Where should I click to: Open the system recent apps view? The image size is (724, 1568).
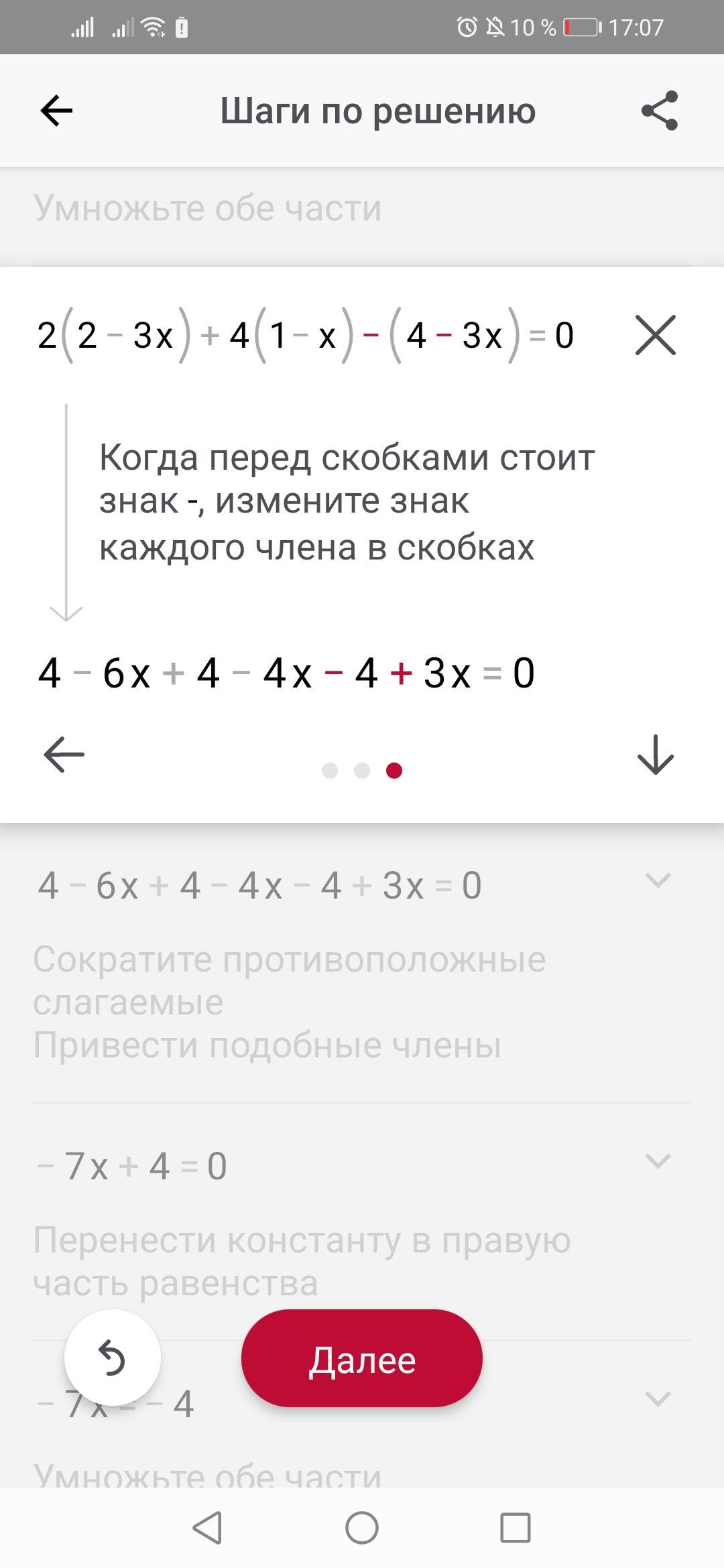click(516, 1528)
